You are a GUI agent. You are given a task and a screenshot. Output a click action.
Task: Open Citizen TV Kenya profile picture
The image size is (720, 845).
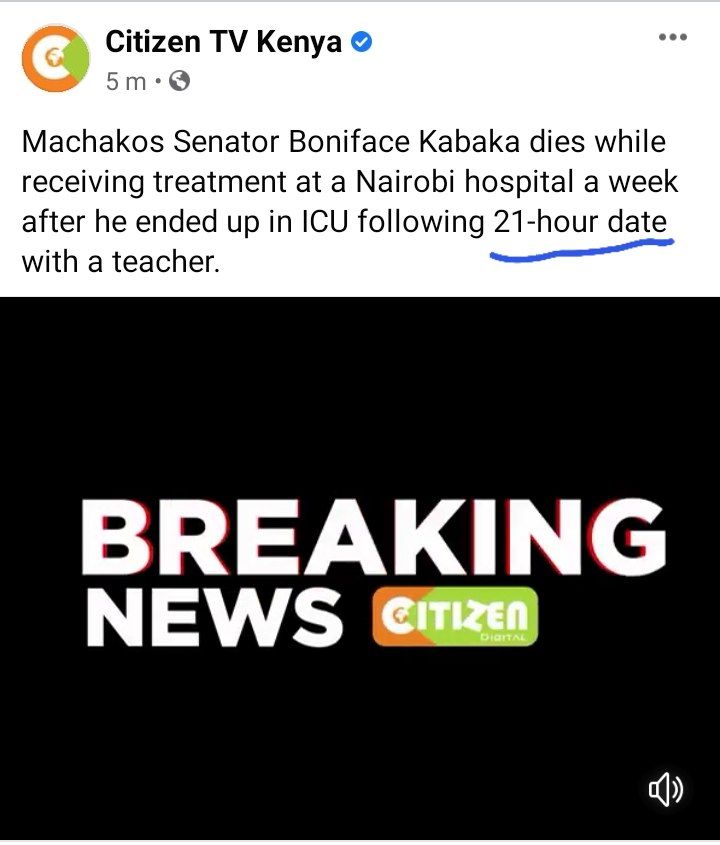click(55, 58)
